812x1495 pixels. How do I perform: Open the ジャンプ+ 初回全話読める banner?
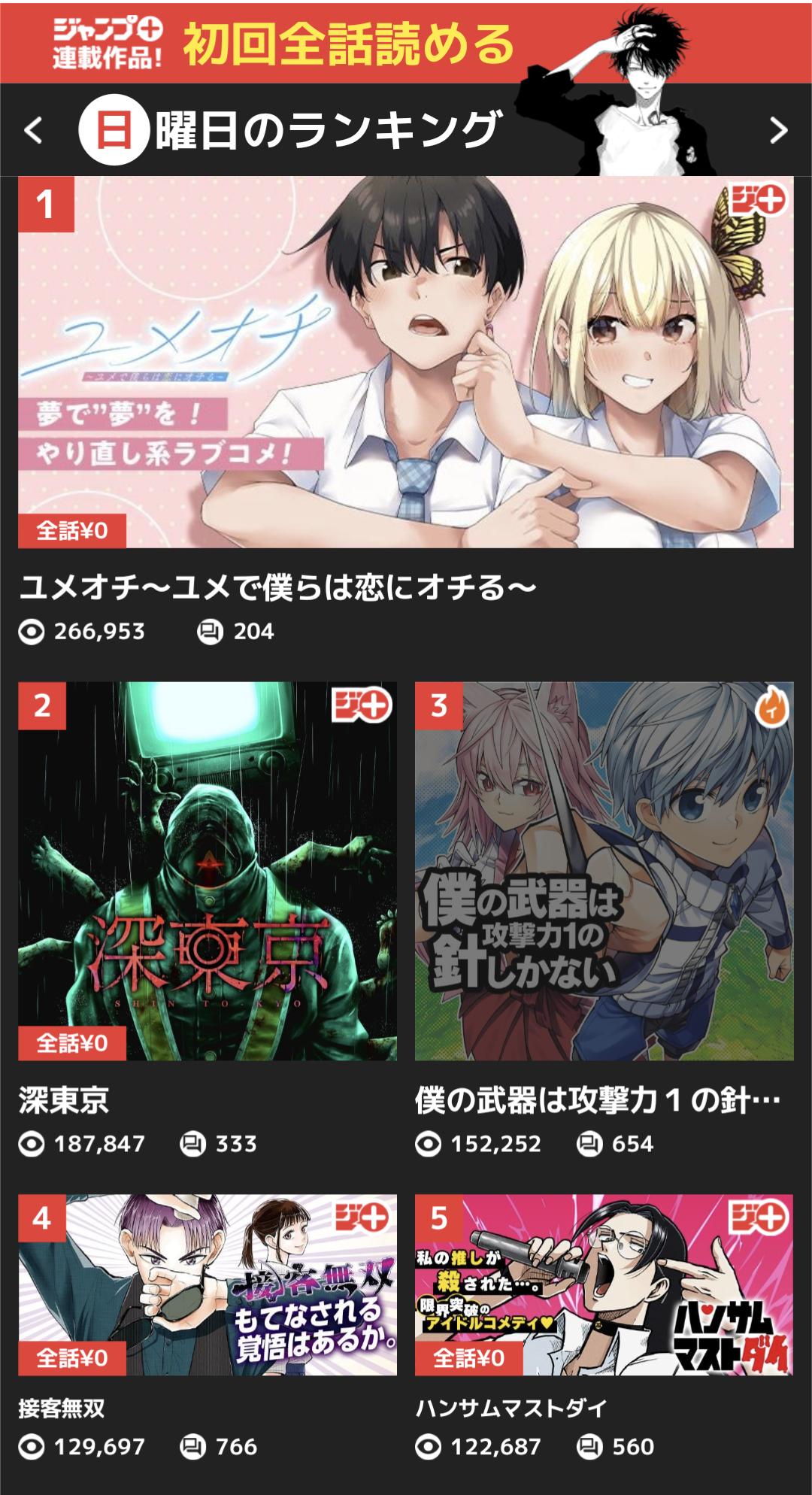406,42
